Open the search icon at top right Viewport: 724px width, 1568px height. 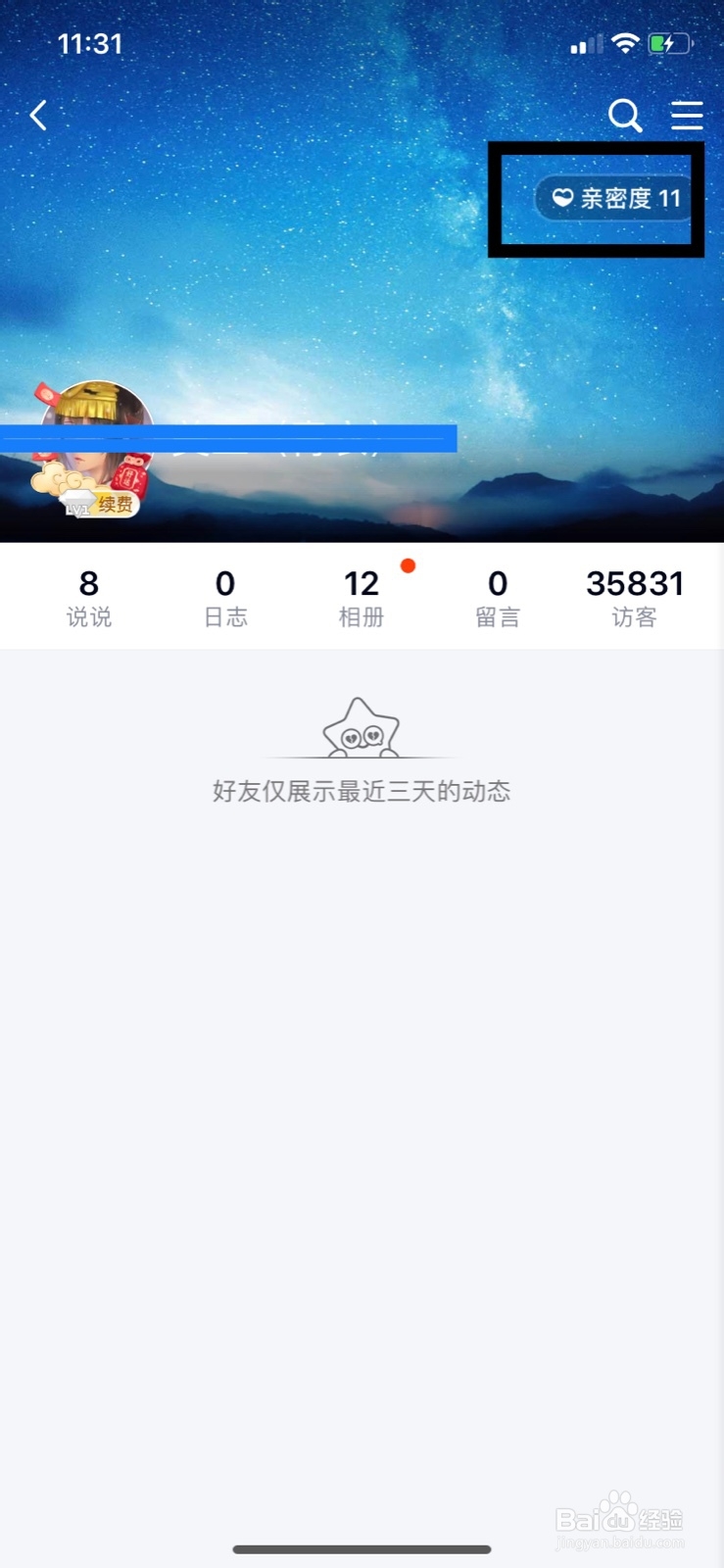[625, 115]
